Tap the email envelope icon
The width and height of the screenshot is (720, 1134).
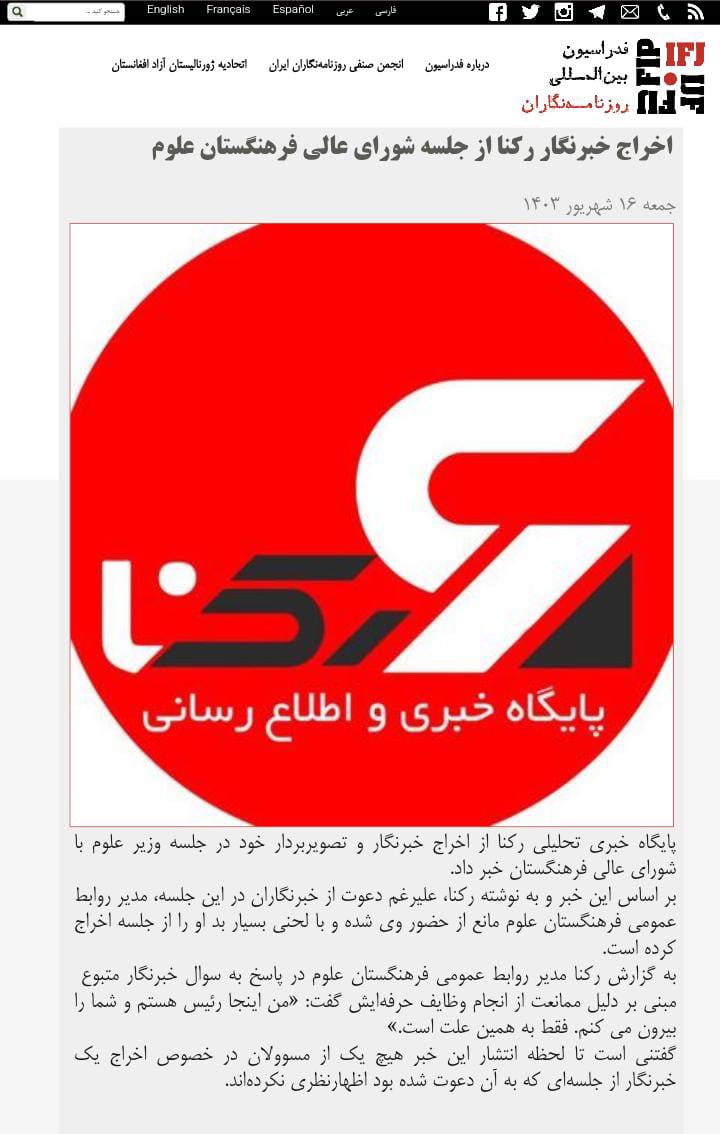629,12
